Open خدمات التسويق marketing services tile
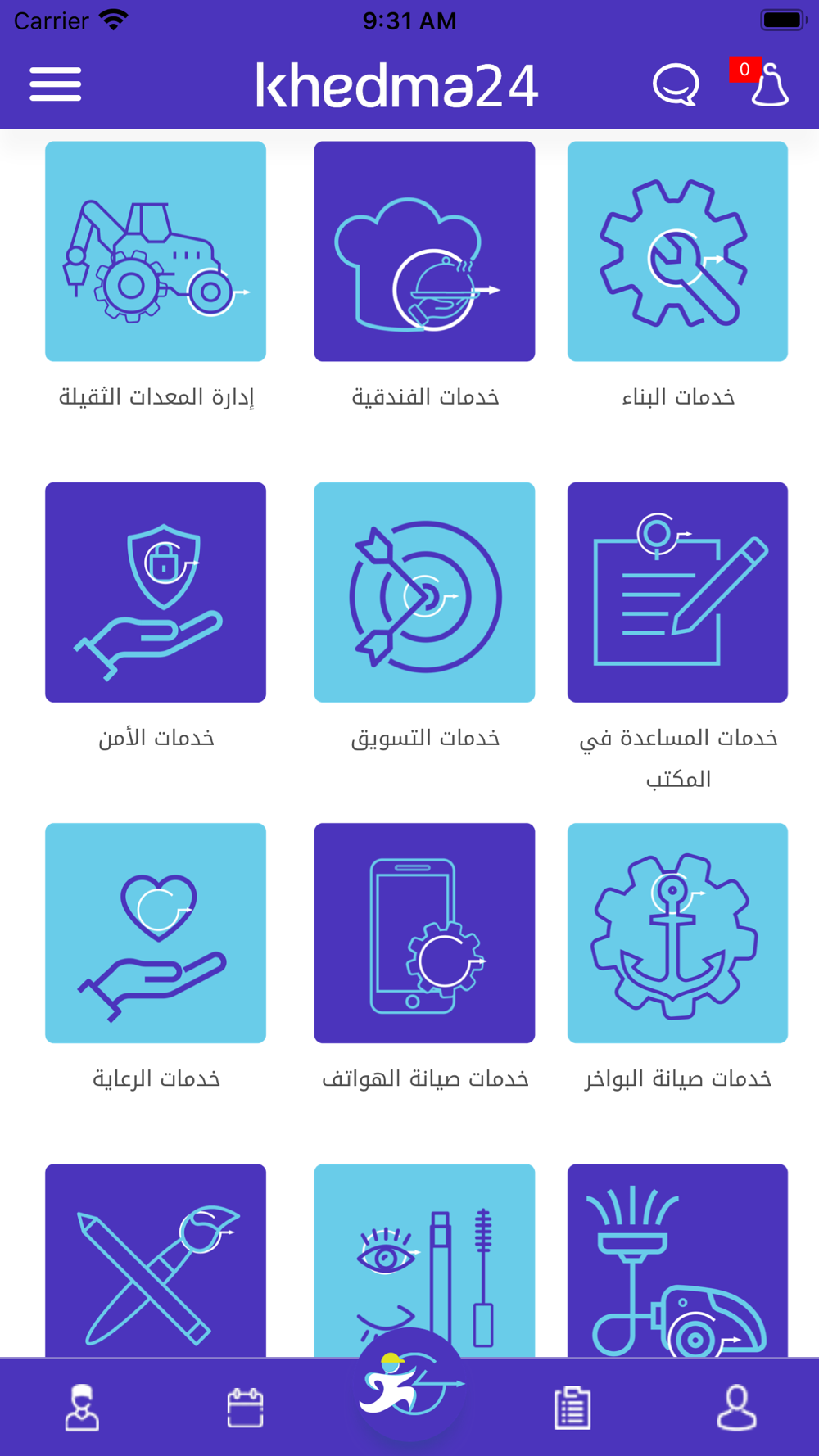819x1456 pixels. tap(424, 592)
